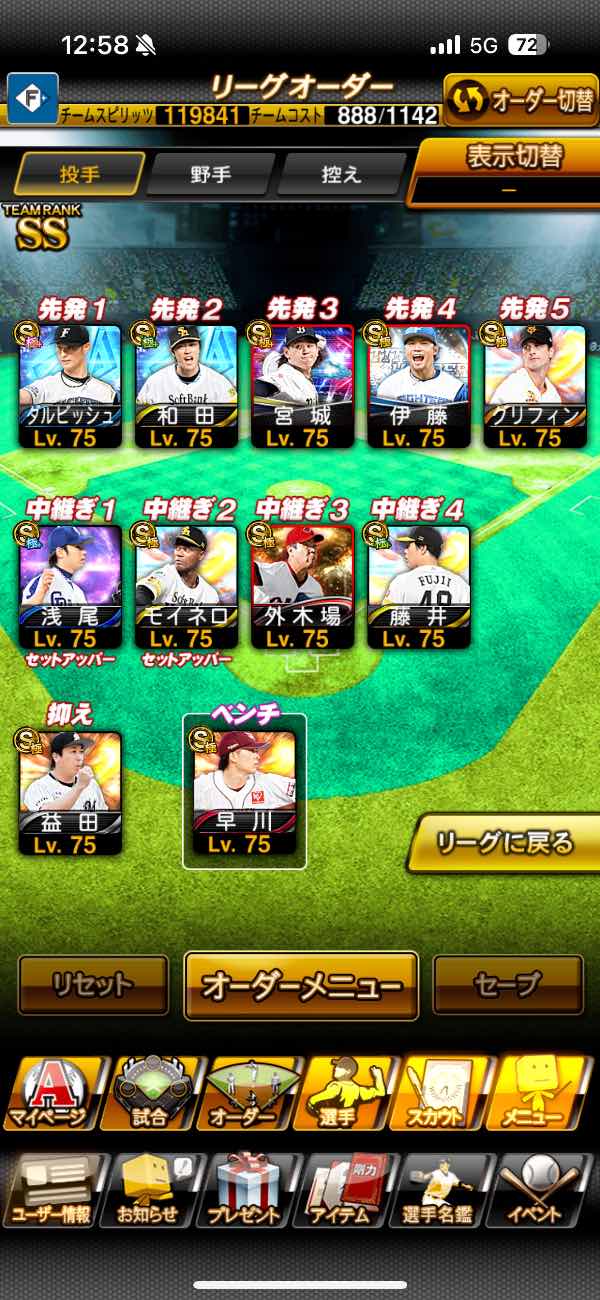Select starter card ダルビッシュ
The image size is (600, 1300).
70,385
